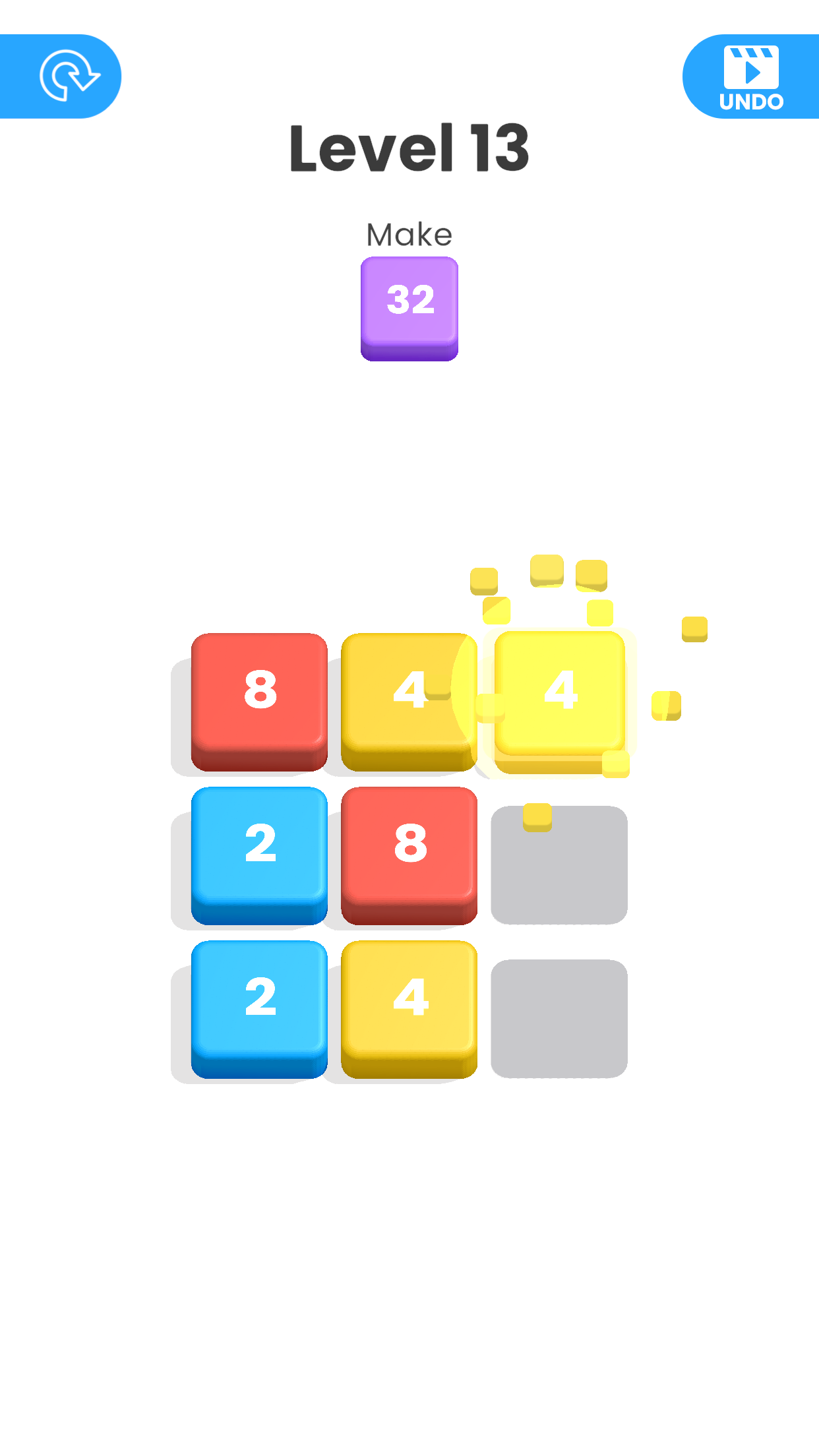Tap the red 8 tile in top row
The width and height of the screenshot is (819, 1456).
tap(259, 692)
